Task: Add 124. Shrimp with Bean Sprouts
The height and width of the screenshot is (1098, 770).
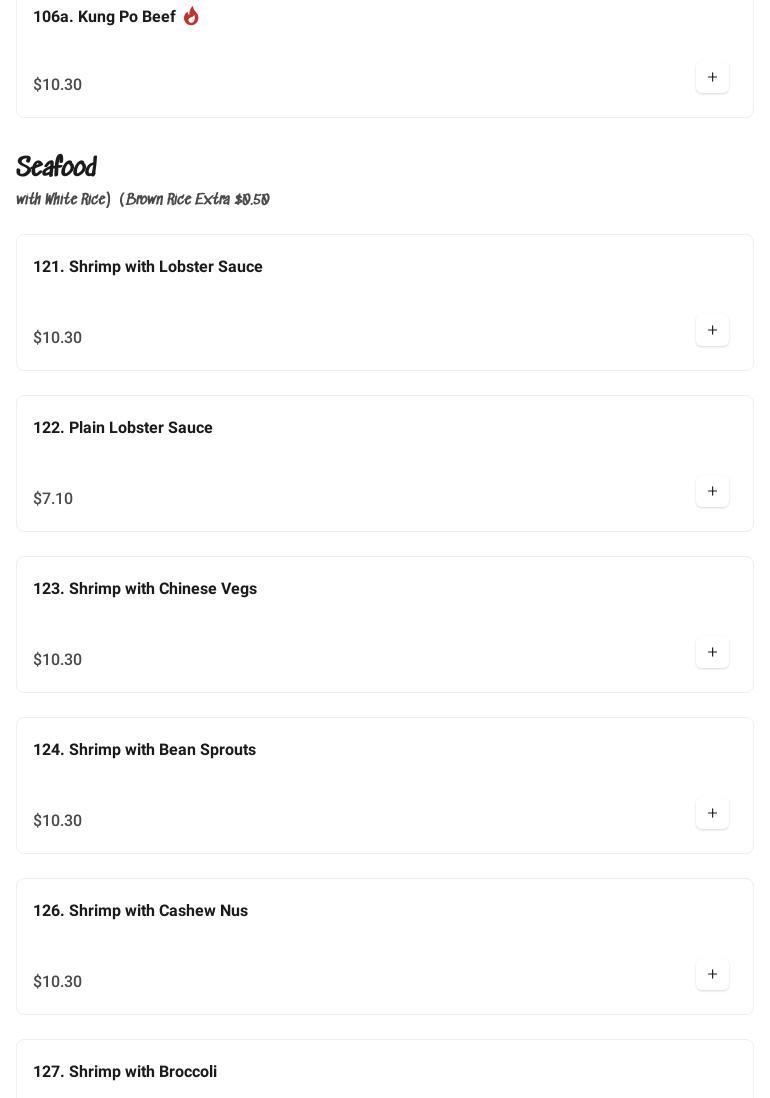Action: pyautogui.click(x=712, y=813)
